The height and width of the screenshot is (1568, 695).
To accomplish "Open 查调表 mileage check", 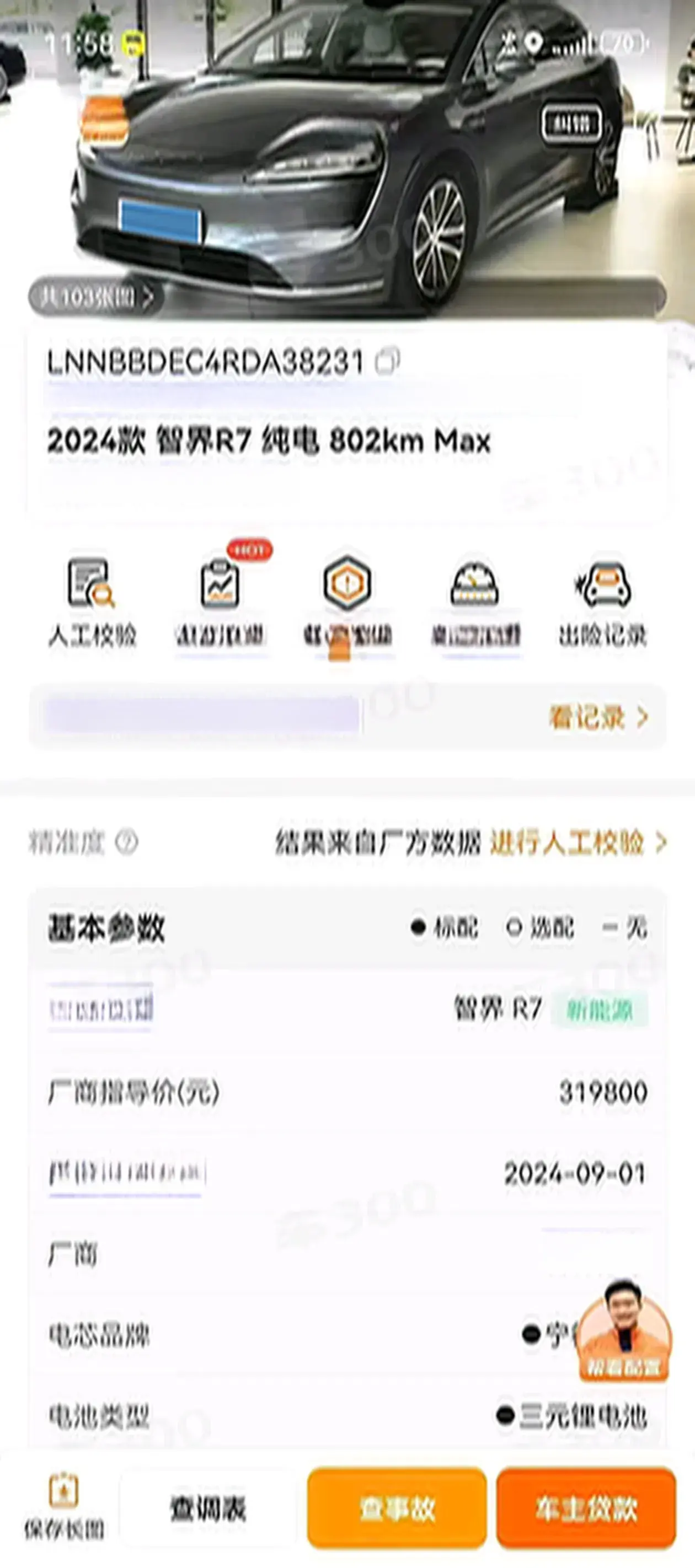I will coord(208,1508).
